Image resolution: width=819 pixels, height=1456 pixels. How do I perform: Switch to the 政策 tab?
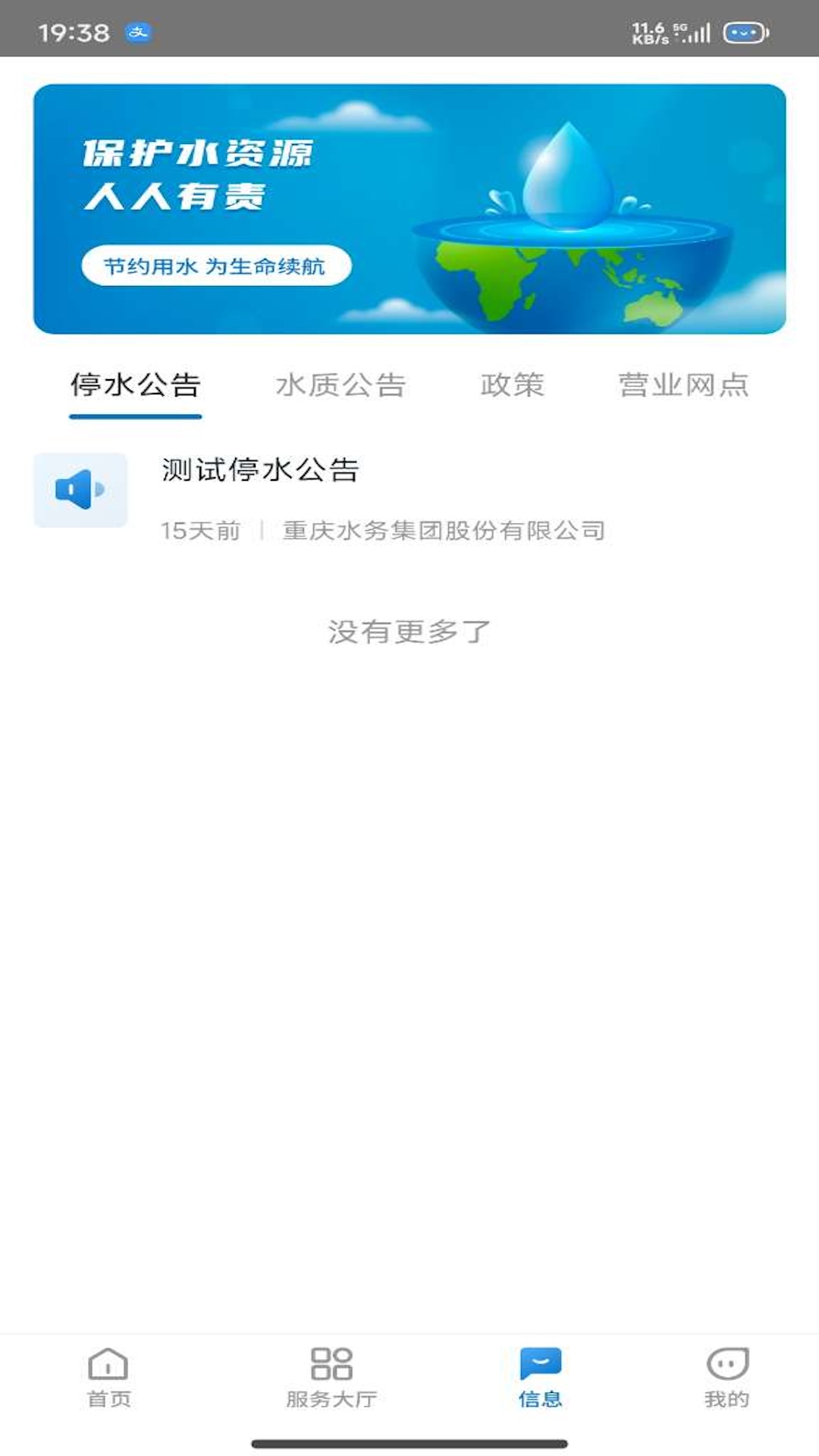(513, 385)
